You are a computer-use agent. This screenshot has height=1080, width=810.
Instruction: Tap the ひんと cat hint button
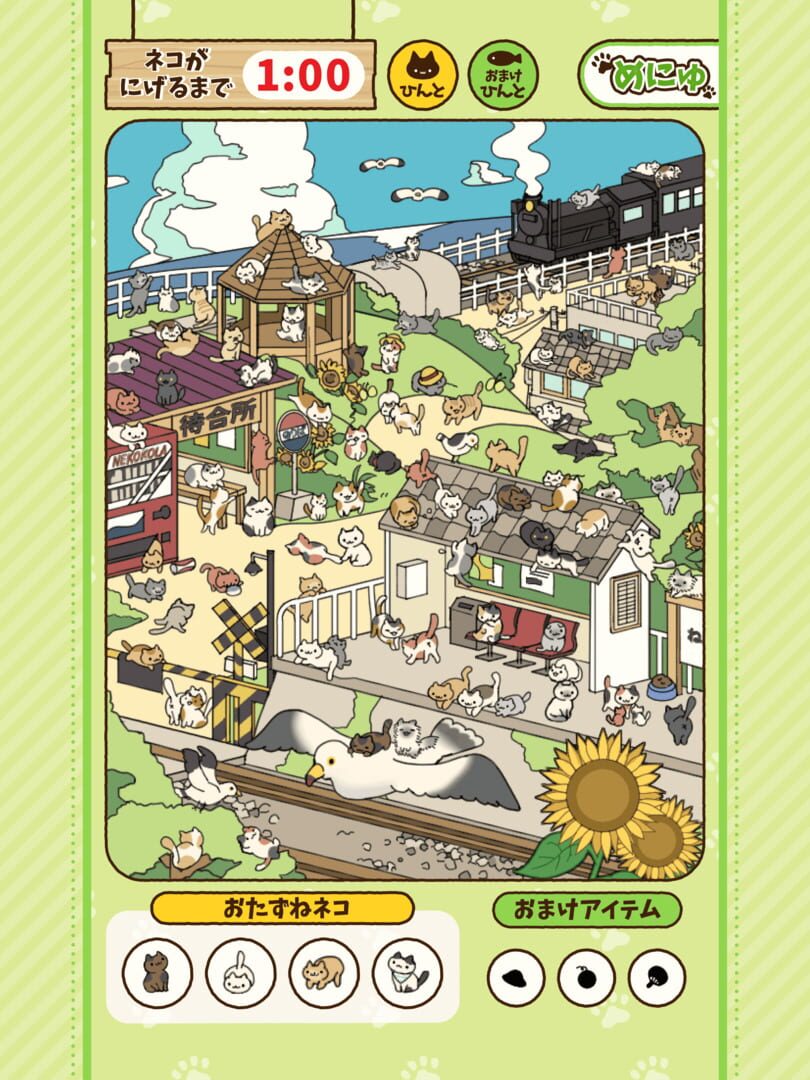tap(423, 73)
